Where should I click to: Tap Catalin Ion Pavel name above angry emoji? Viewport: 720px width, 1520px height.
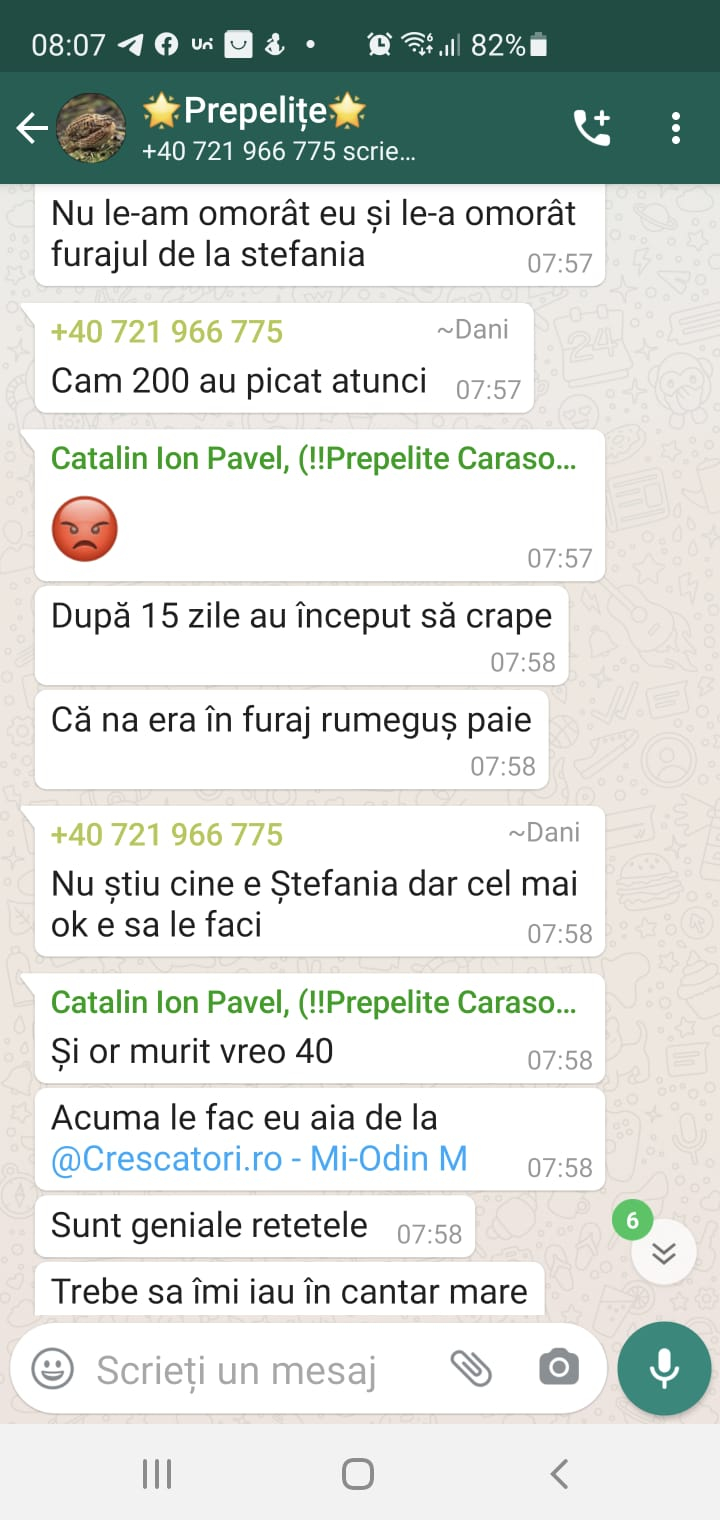pyautogui.click(x=313, y=458)
